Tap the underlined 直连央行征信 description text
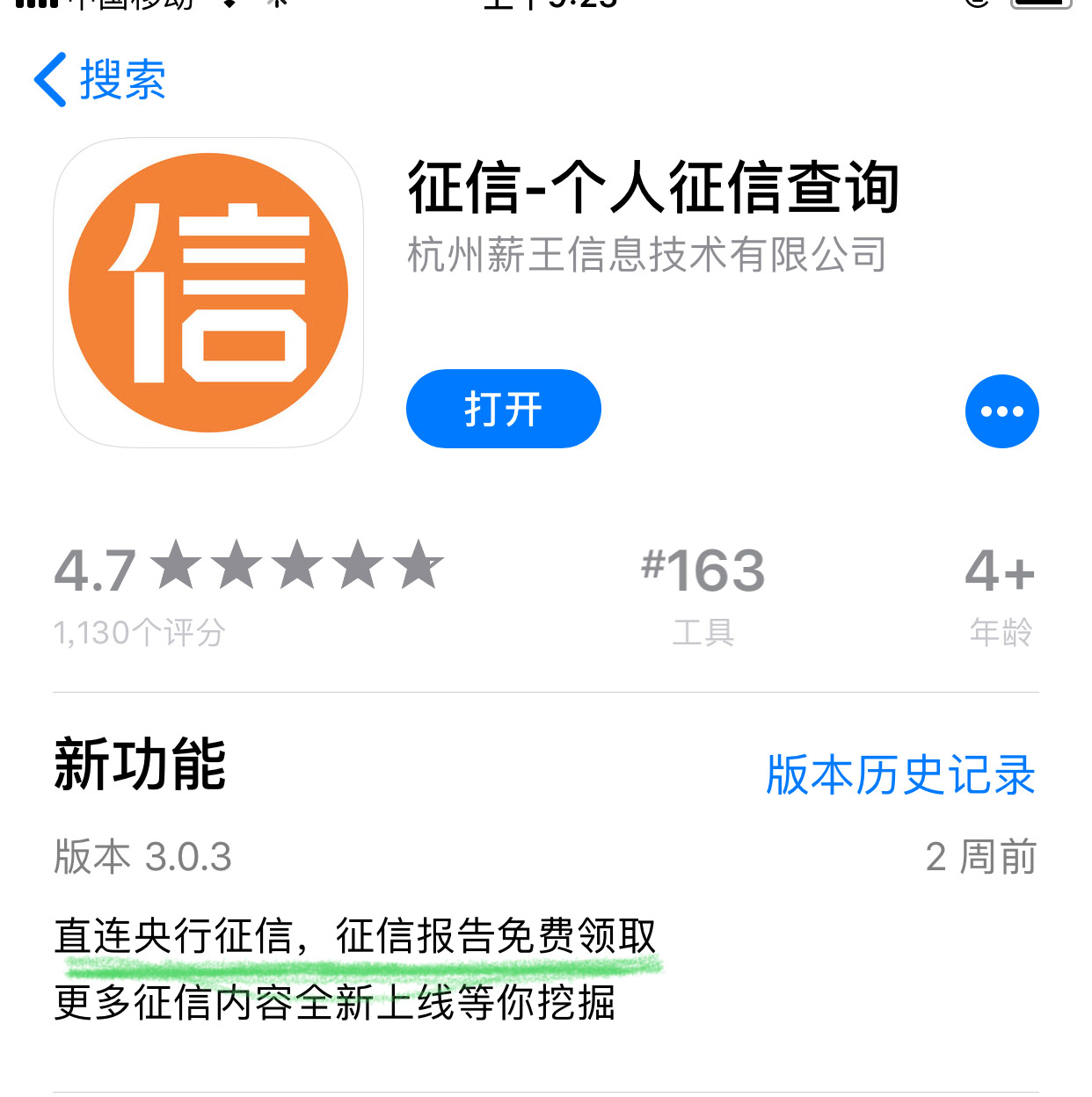This screenshot has width=1092, height=1097. [x=354, y=939]
